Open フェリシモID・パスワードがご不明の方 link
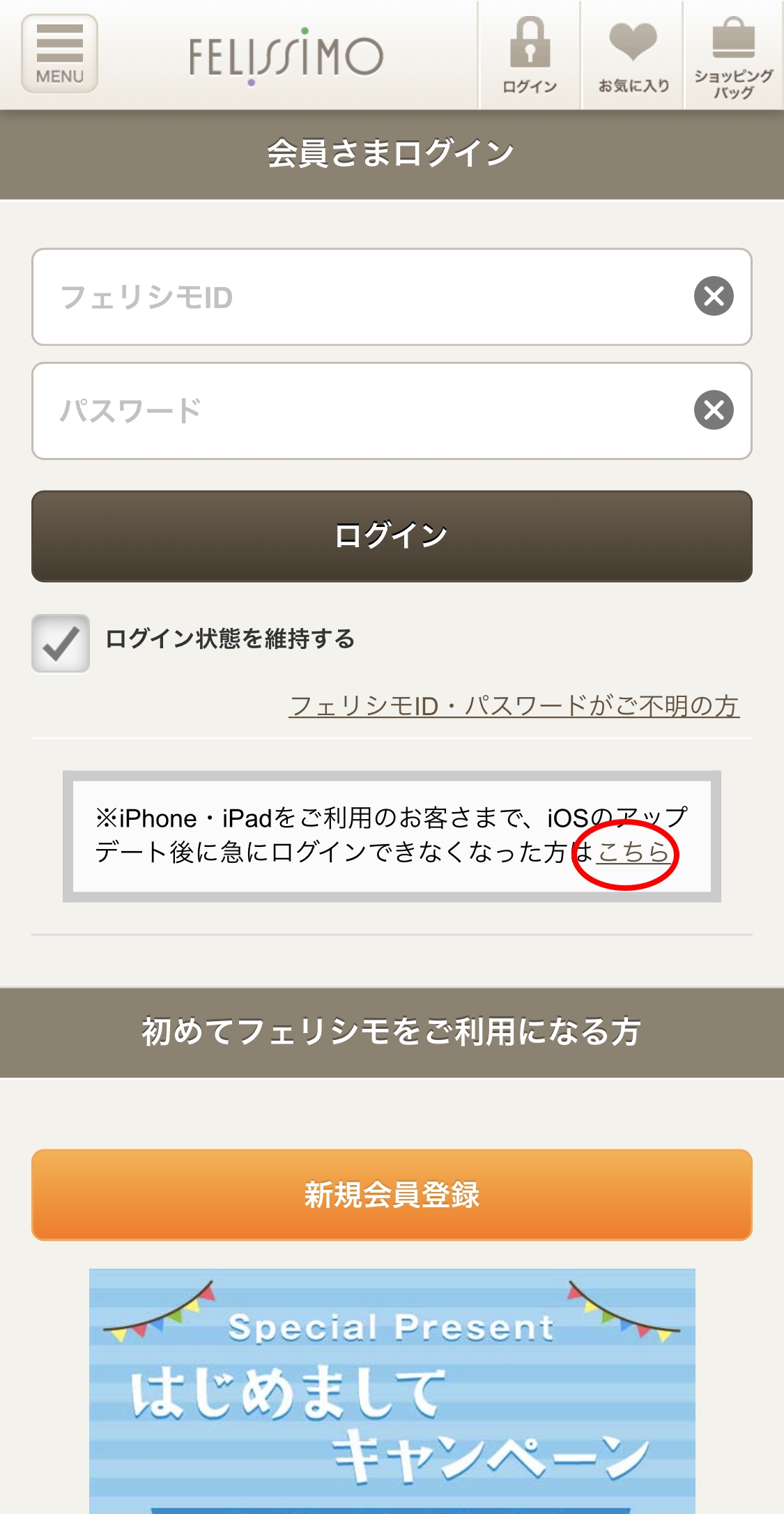The image size is (784, 1514). click(x=514, y=706)
